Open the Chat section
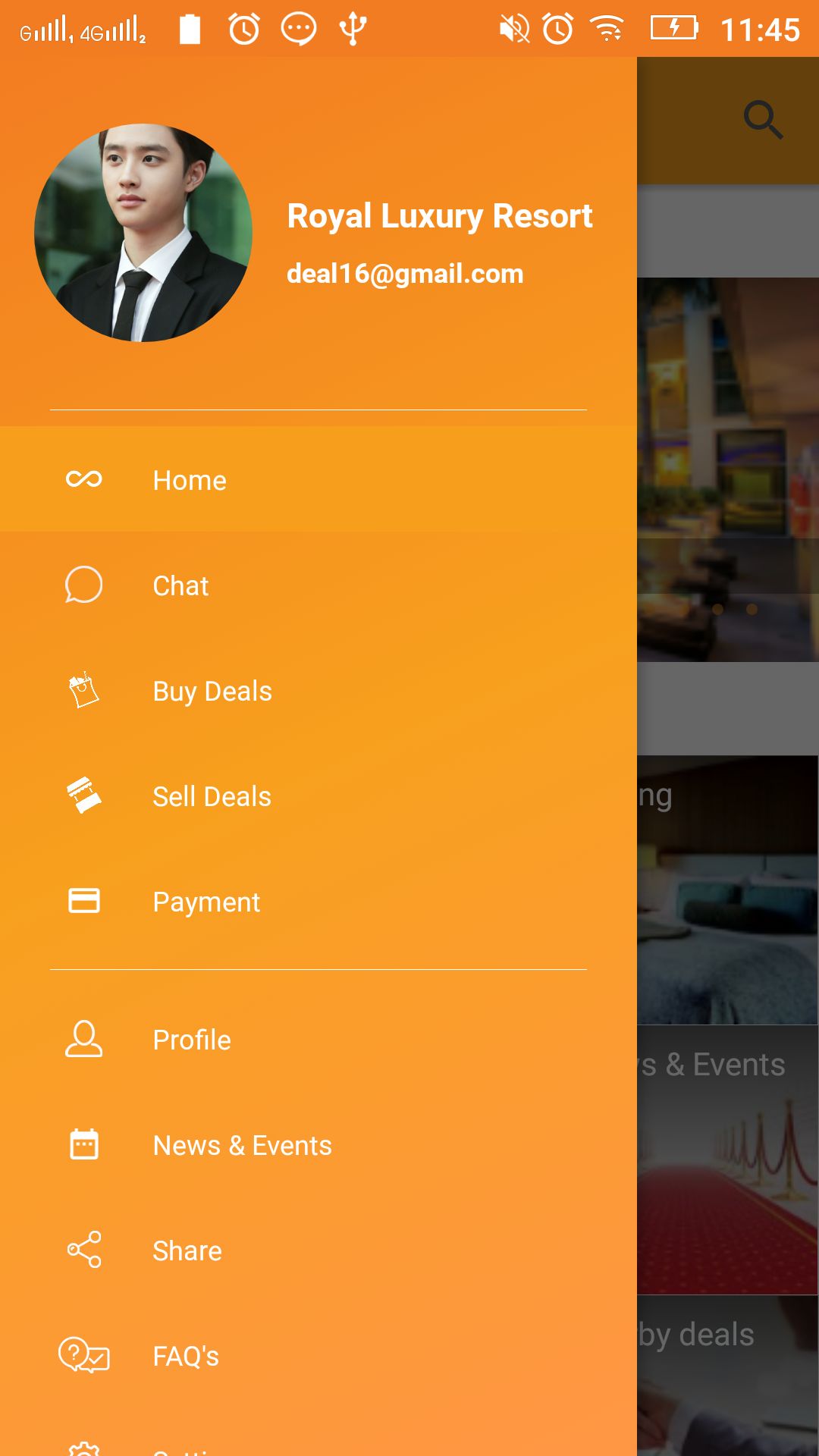Screen dimensions: 819x1456 click(x=180, y=585)
